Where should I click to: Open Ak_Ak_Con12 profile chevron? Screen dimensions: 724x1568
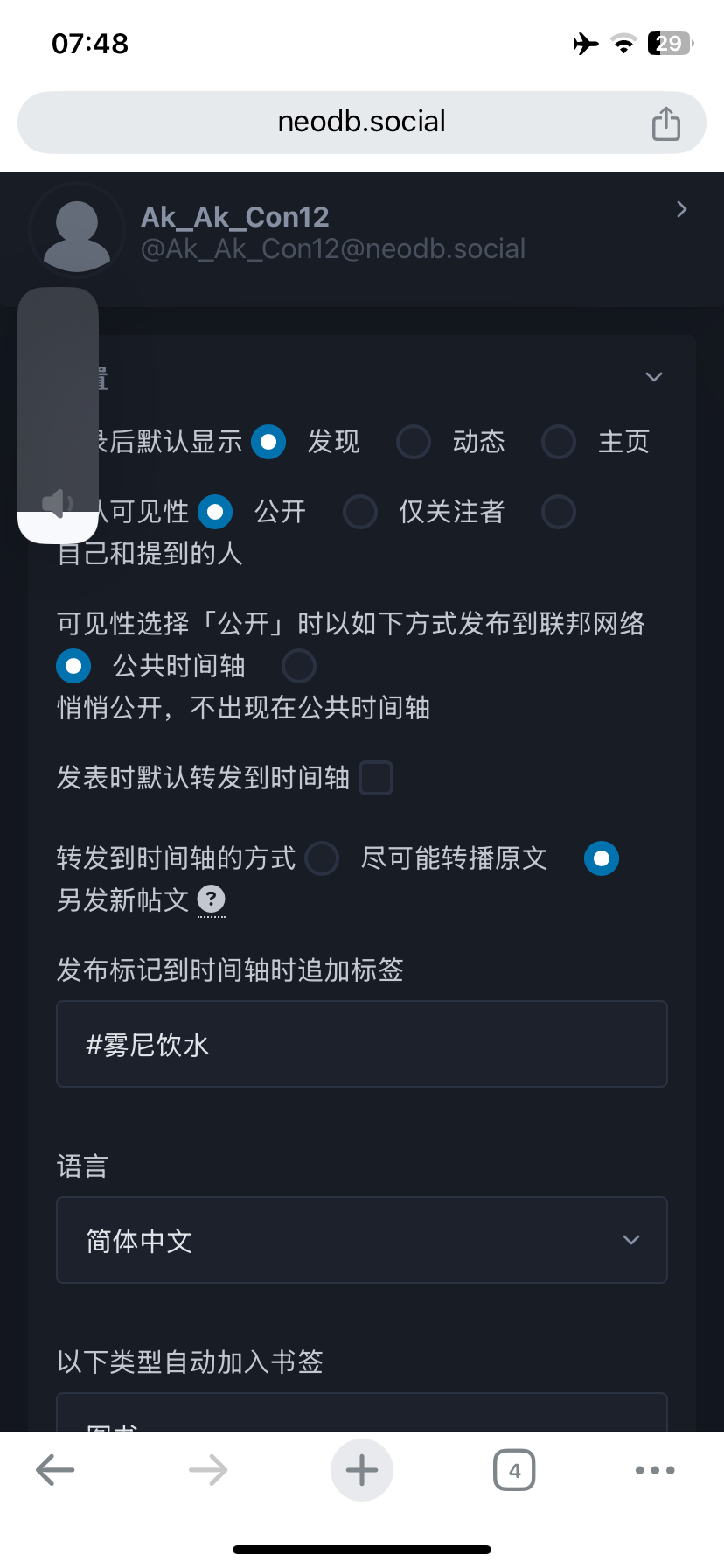(681, 210)
